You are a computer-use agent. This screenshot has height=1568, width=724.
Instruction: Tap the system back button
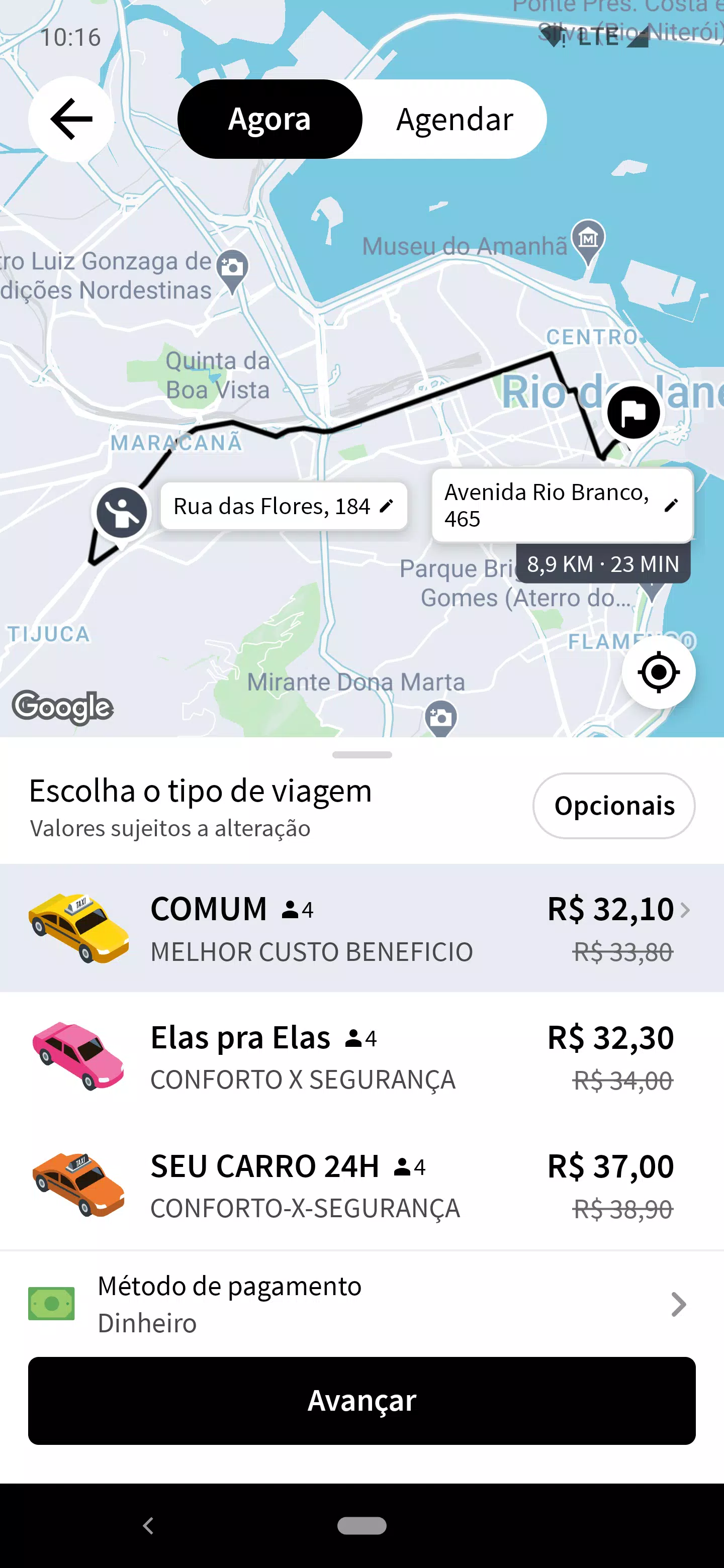[x=148, y=1525]
